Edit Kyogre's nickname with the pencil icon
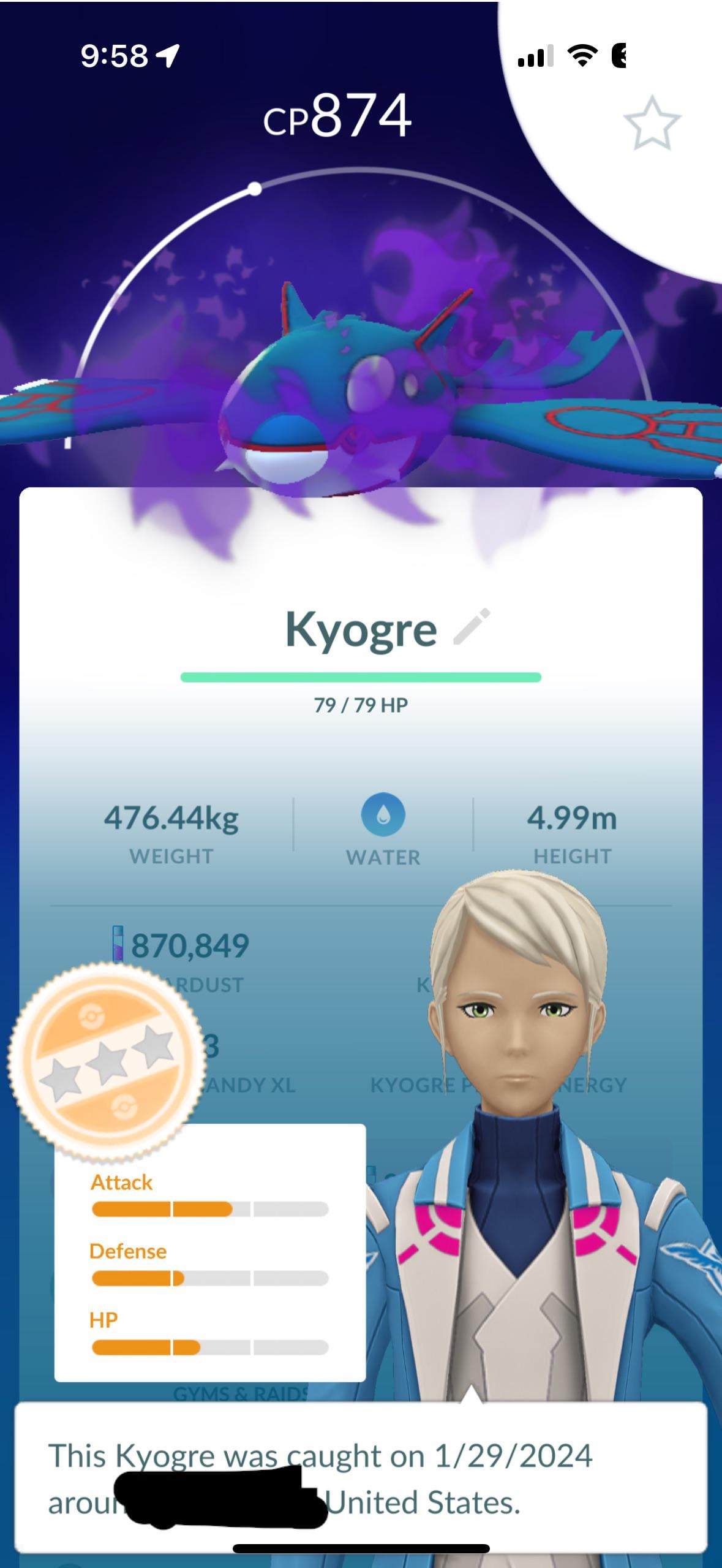The height and width of the screenshot is (1568, 722). pos(472,626)
